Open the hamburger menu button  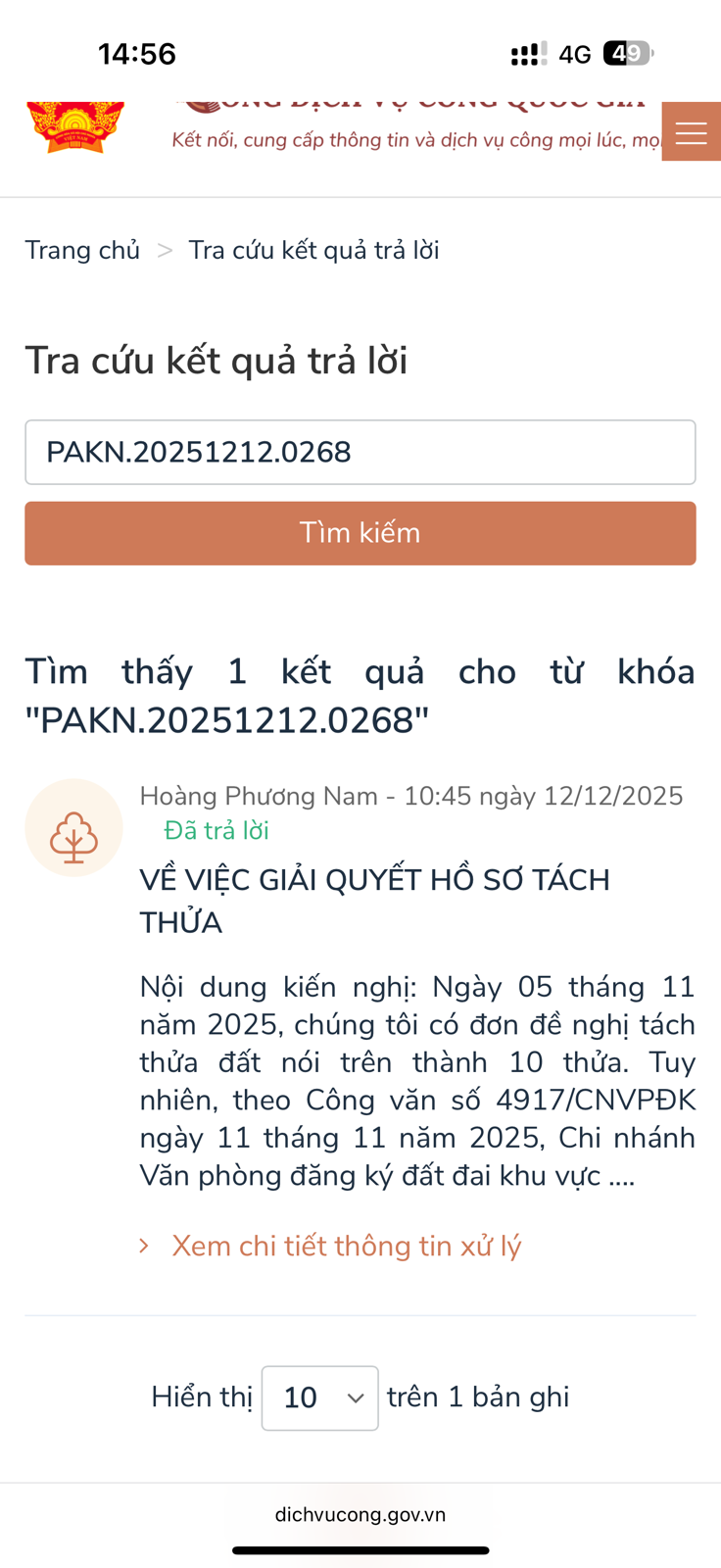(x=691, y=131)
